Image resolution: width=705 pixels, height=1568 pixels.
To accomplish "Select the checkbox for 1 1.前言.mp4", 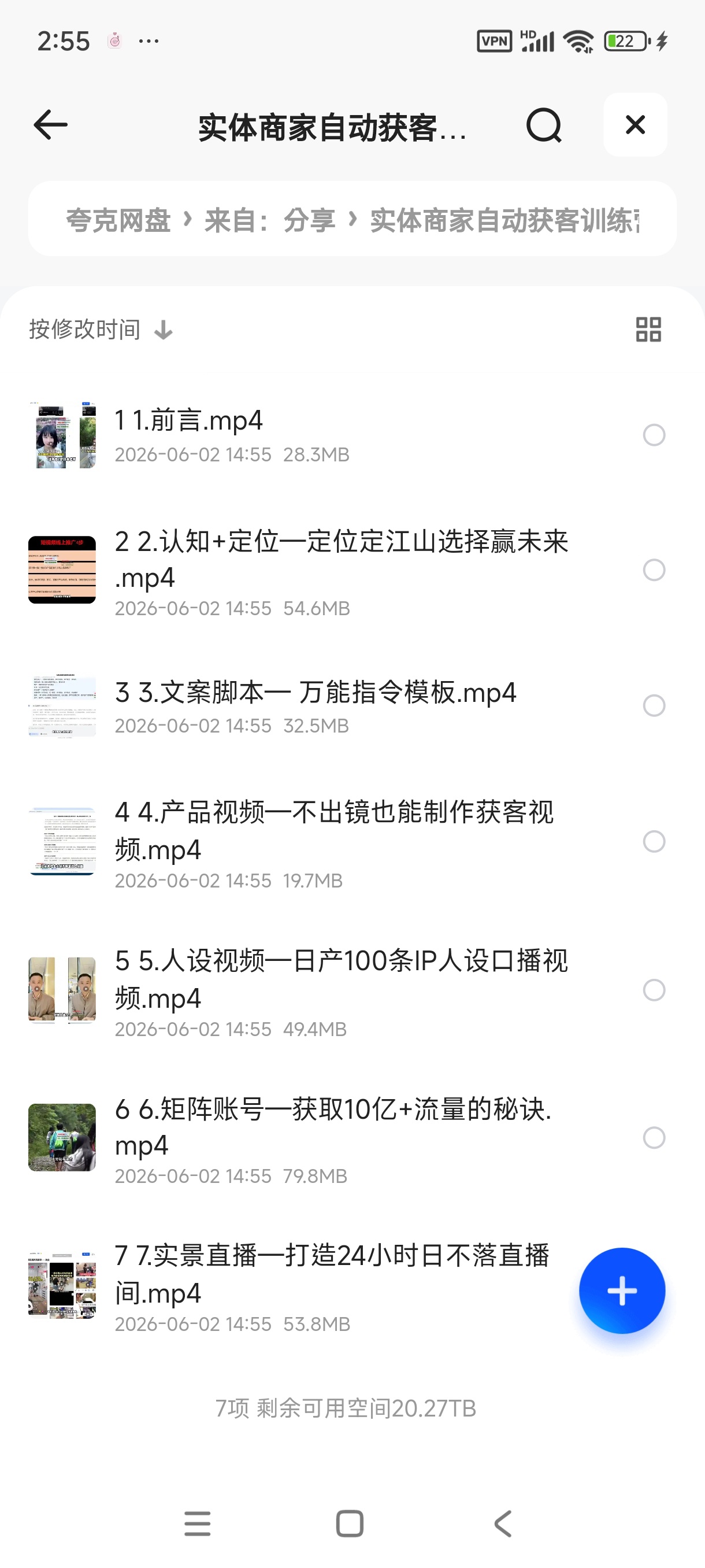I will pyautogui.click(x=654, y=435).
